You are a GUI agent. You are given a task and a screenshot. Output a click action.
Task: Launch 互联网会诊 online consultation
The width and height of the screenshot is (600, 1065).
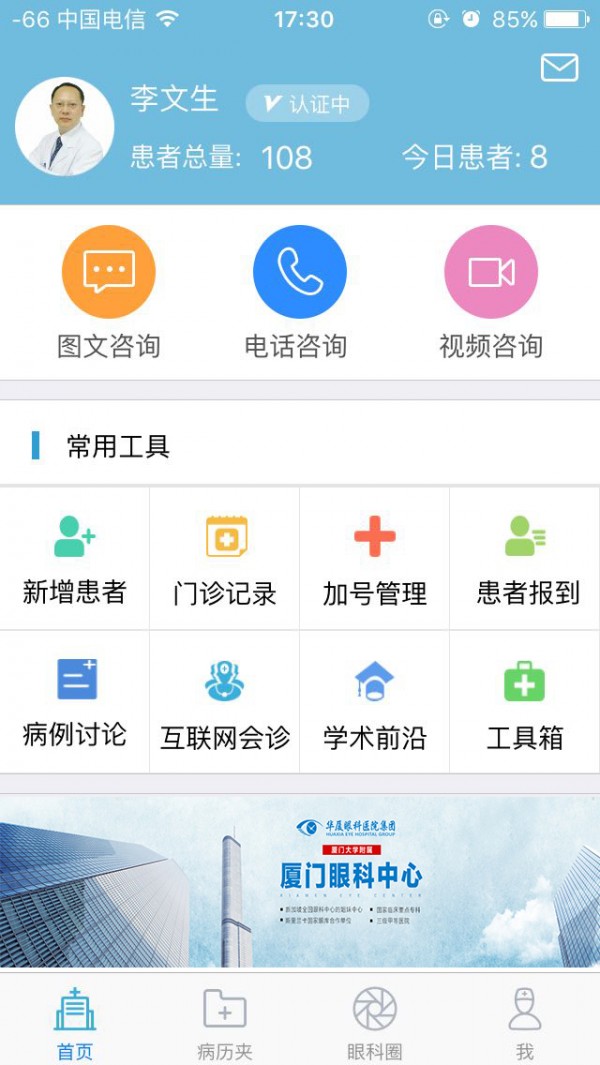click(x=225, y=703)
